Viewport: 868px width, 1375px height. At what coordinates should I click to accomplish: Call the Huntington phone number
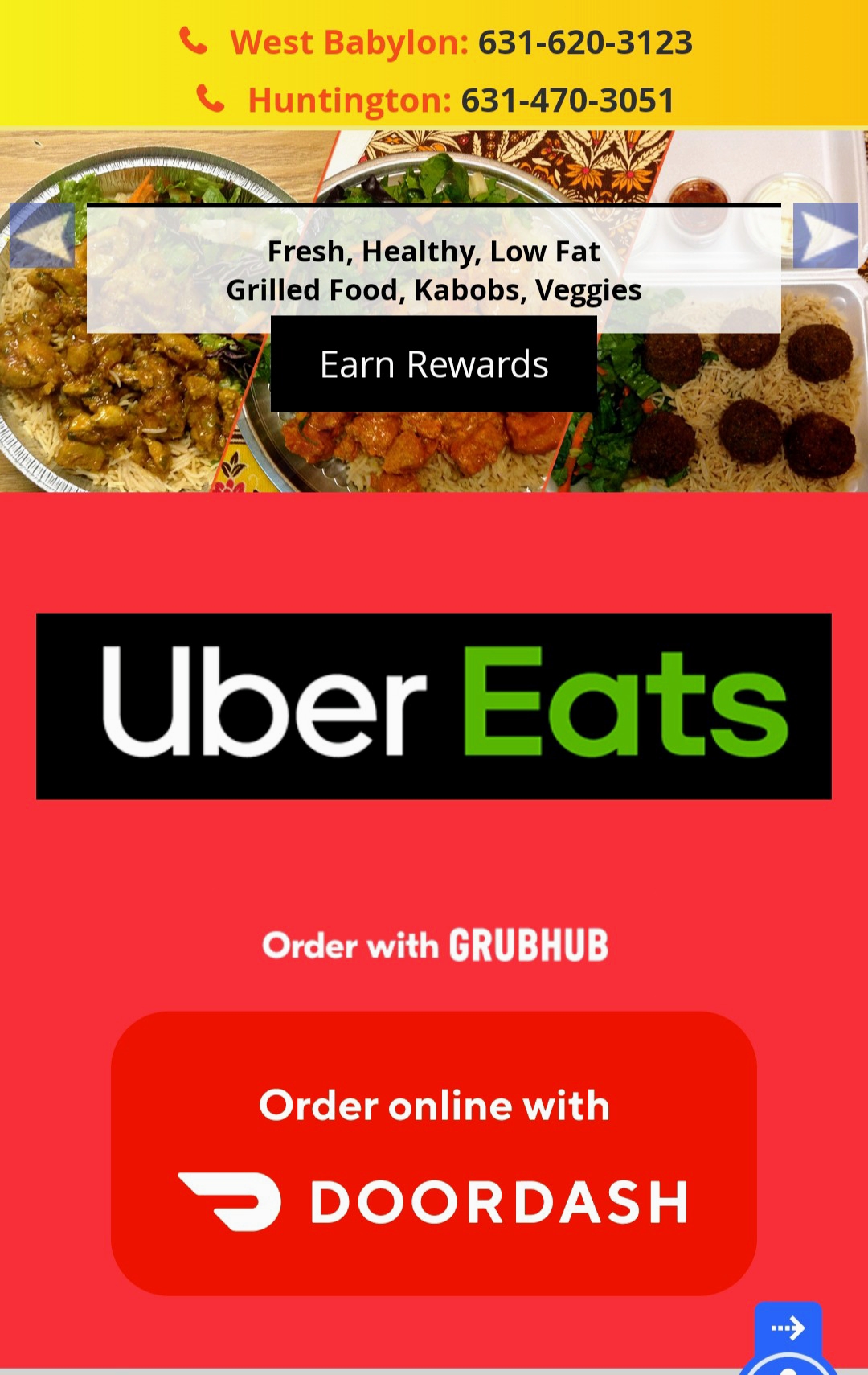[567, 101]
